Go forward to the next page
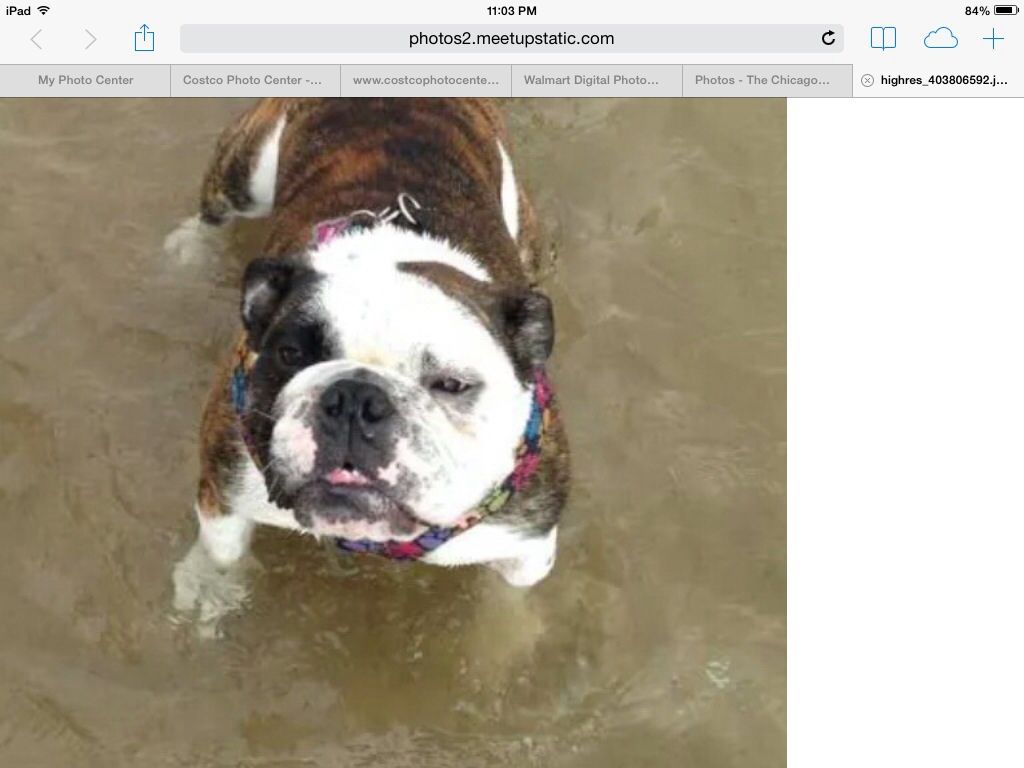 coord(91,39)
